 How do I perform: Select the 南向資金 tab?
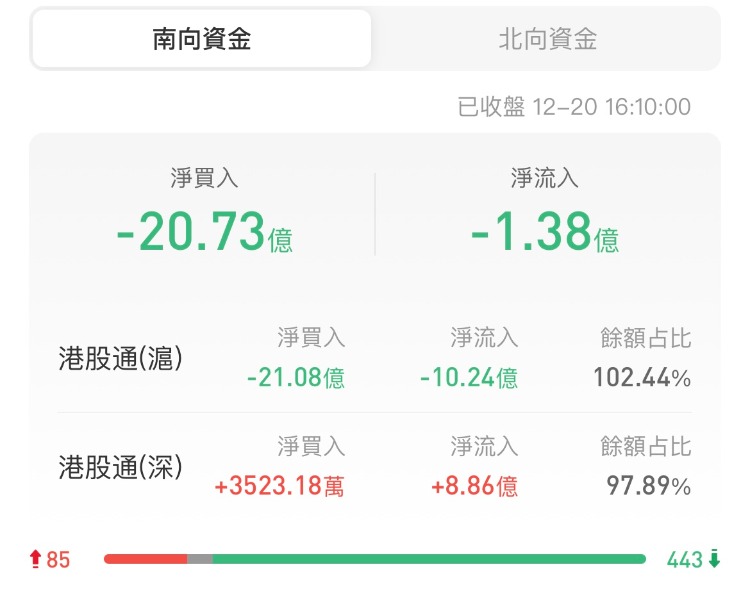coord(201,39)
